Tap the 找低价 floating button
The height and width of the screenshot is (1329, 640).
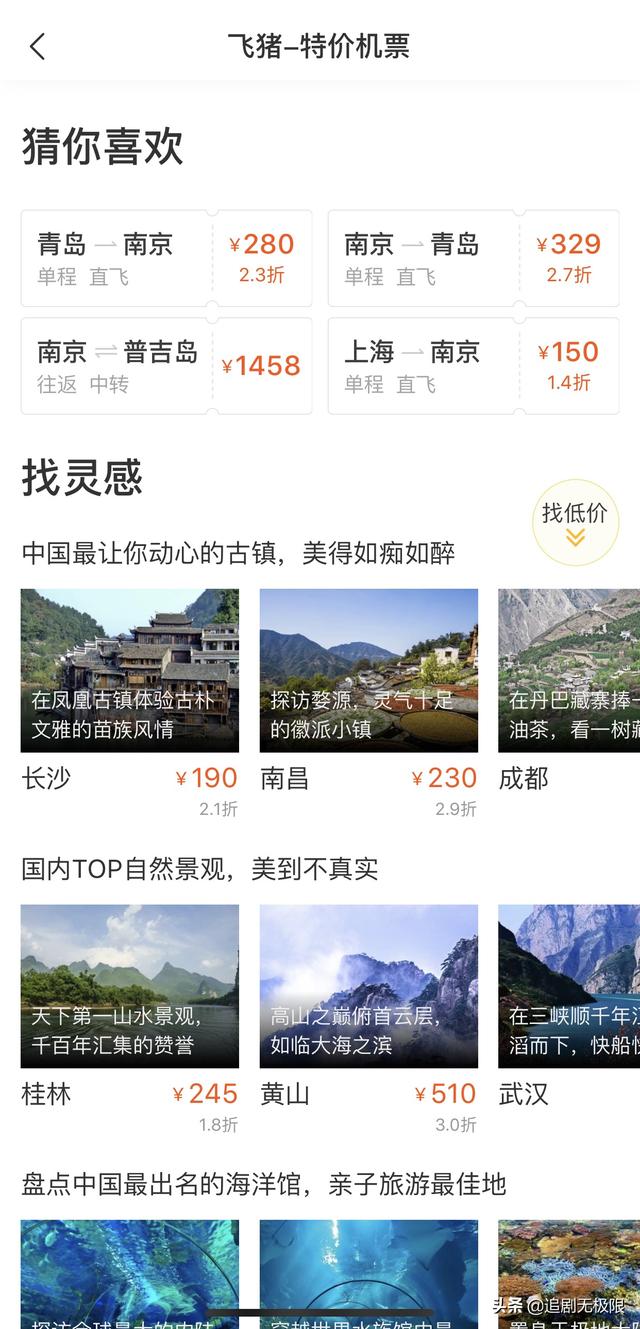tap(575, 523)
